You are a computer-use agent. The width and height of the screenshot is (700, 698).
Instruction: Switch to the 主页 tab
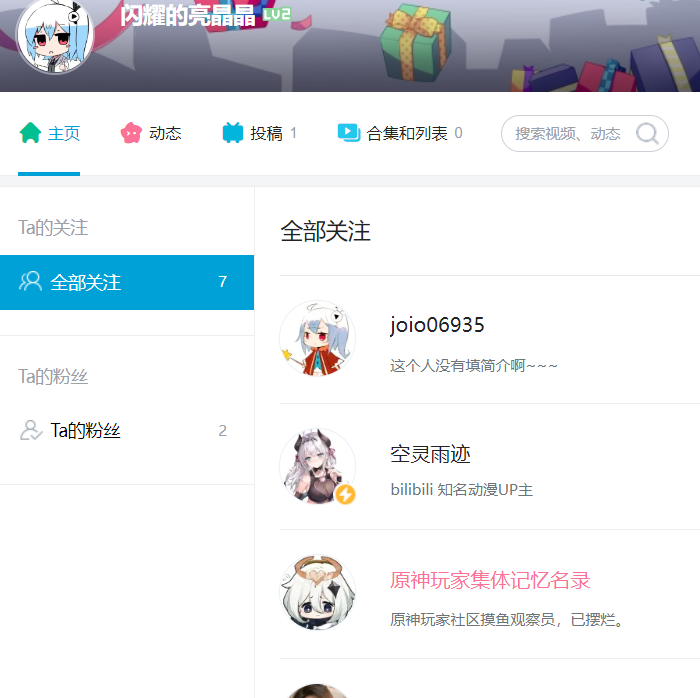point(50,133)
